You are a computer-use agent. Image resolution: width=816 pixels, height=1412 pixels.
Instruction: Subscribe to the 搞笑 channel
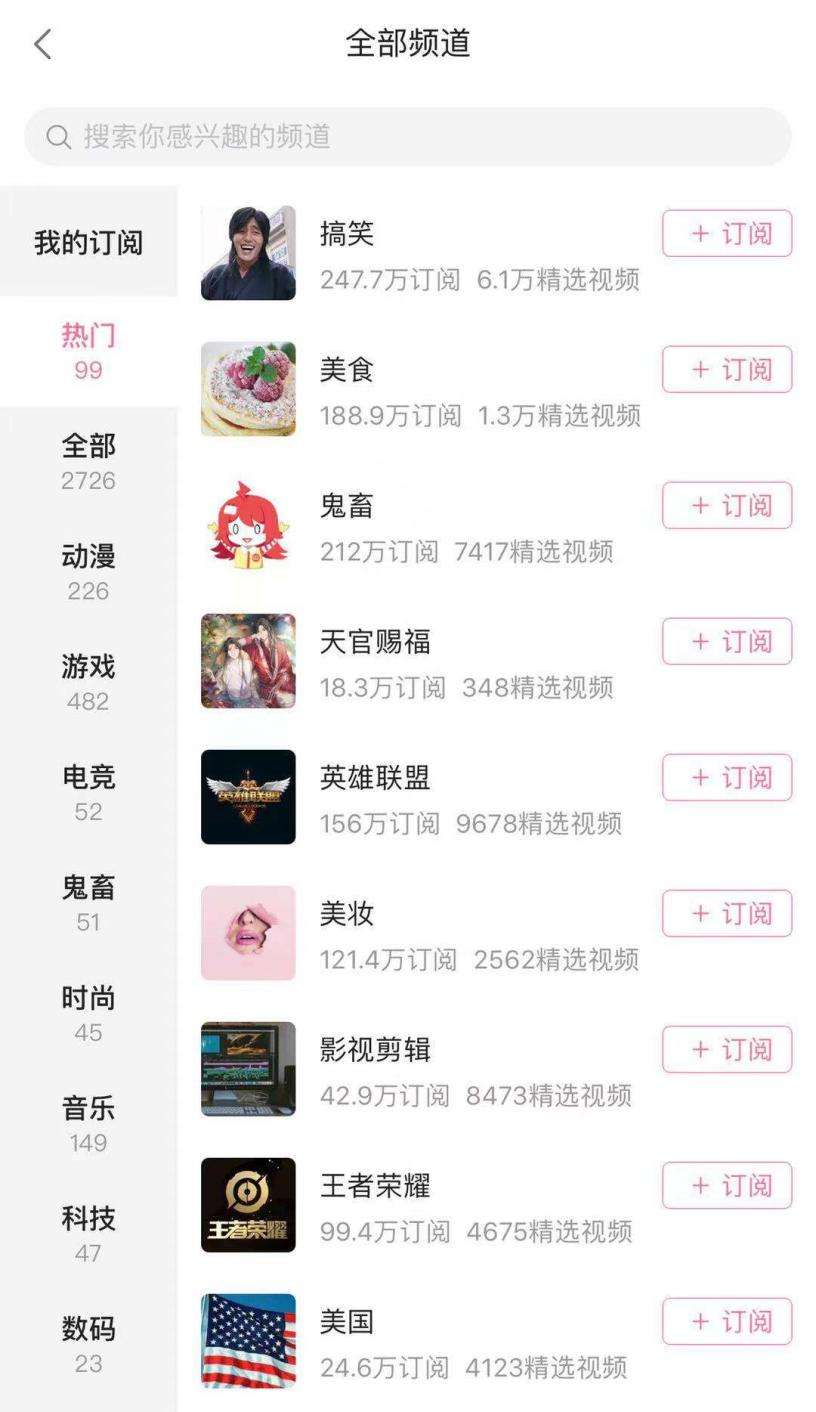click(x=727, y=233)
